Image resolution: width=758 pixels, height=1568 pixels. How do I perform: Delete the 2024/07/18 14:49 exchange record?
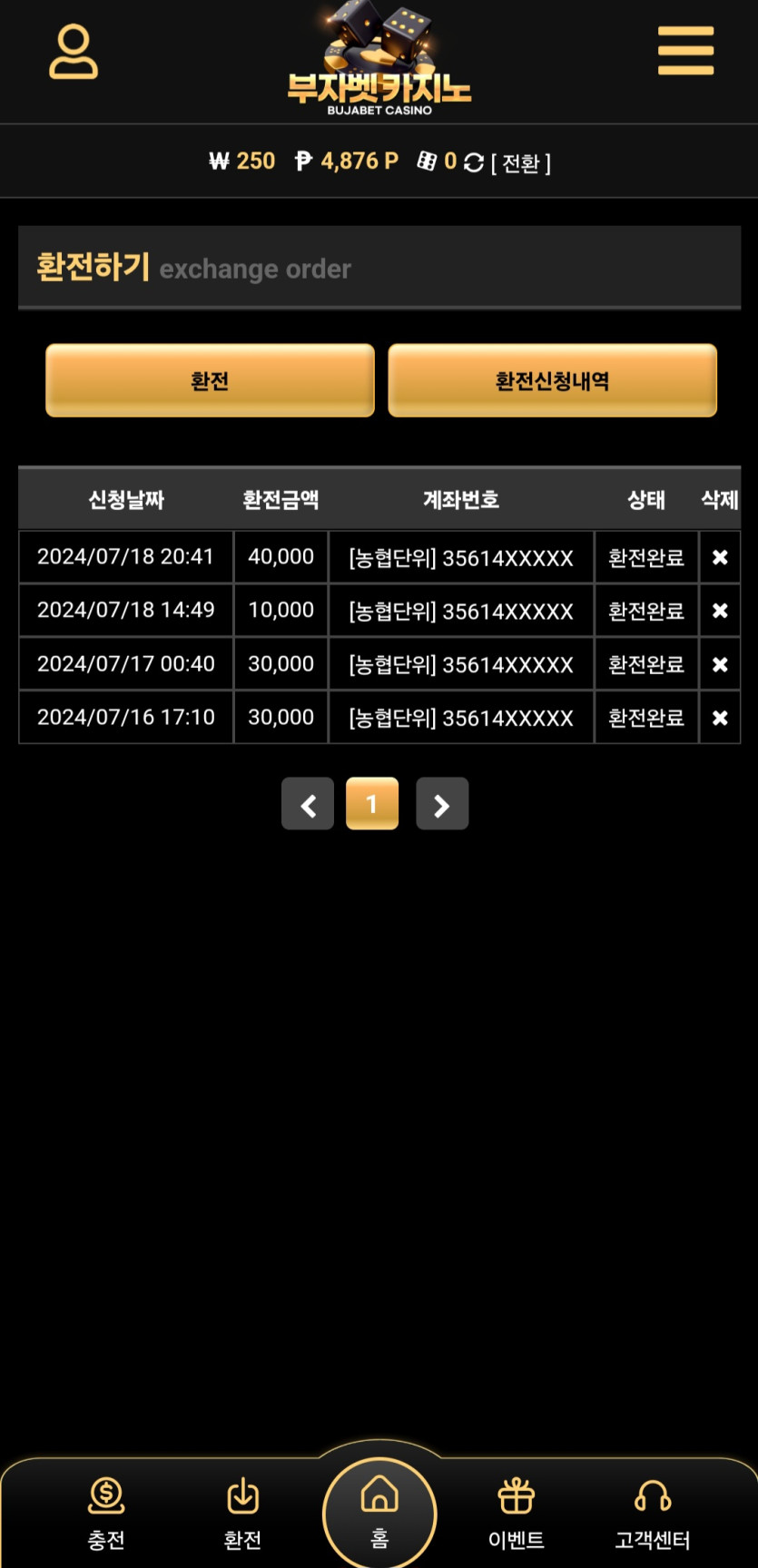tap(720, 611)
